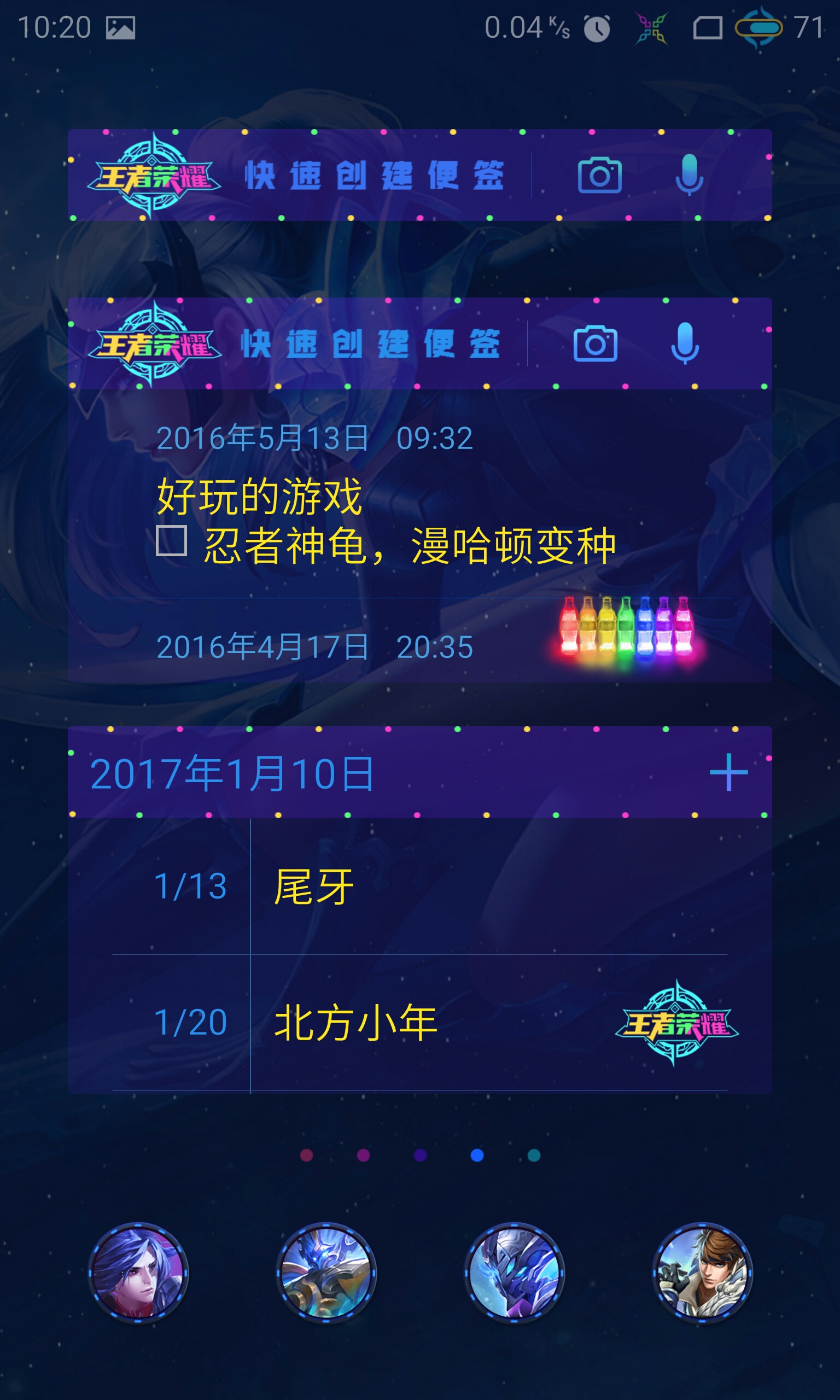The width and height of the screenshot is (840, 1400).
Task: Open the calendar date 2017年1月10日
Action: (x=232, y=774)
